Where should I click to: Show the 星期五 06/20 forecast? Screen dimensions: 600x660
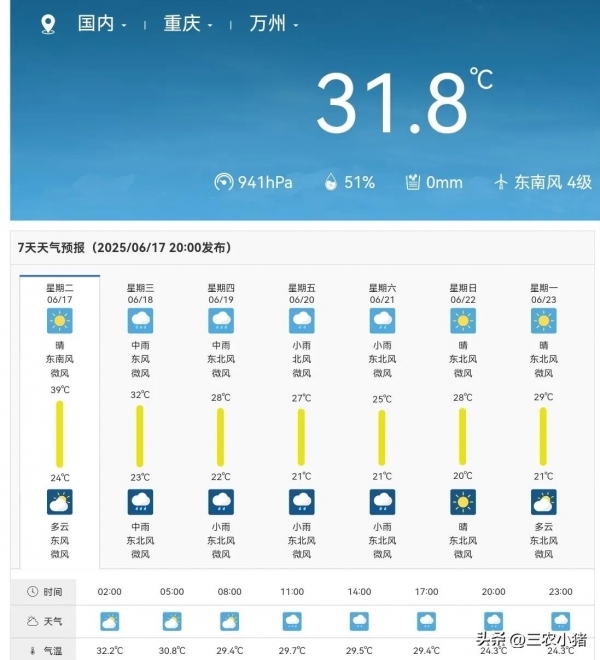[x=302, y=294]
